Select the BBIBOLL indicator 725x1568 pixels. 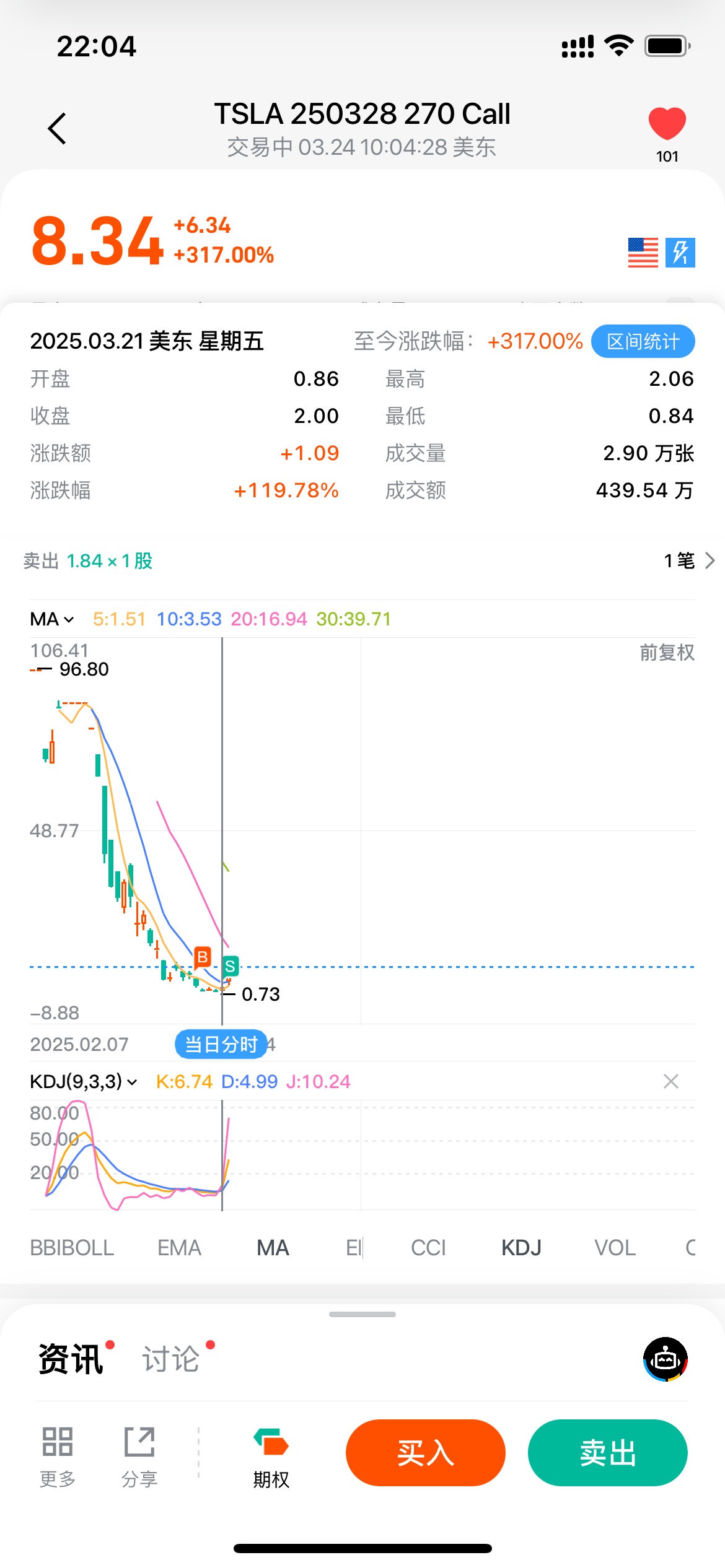(x=72, y=1247)
